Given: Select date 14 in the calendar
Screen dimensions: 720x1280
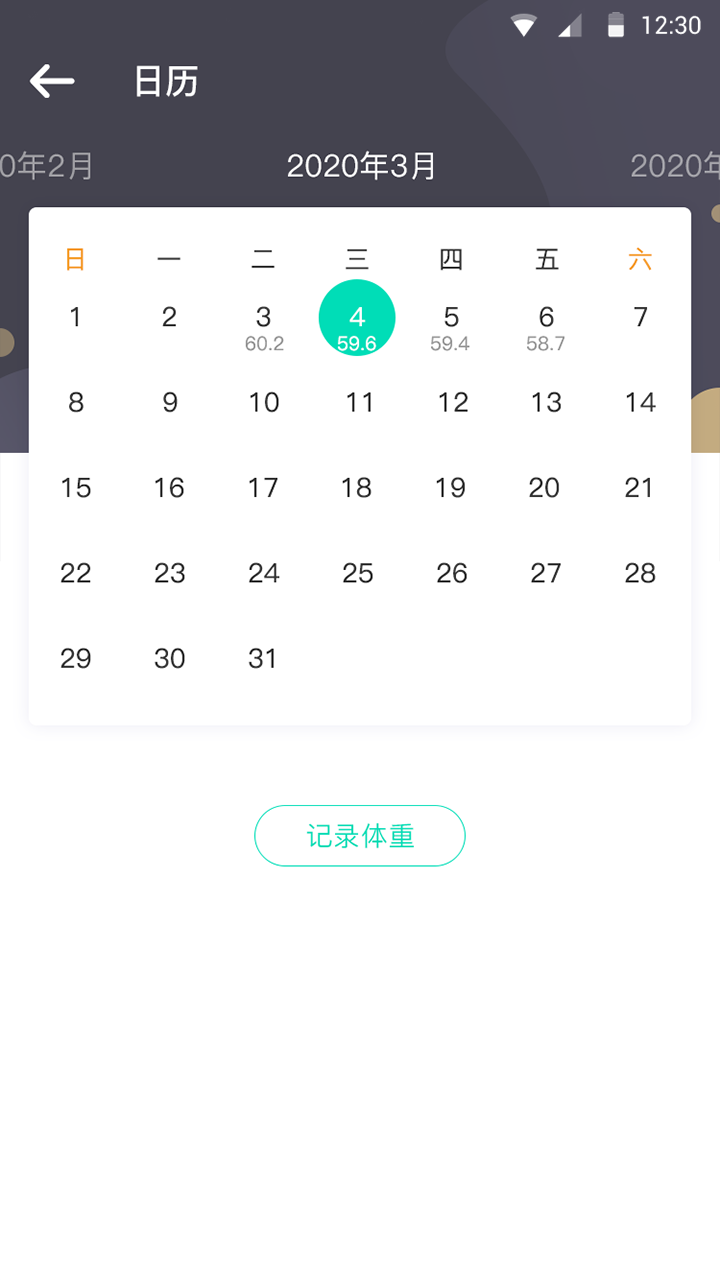Looking at the screenshot, I should click(640, 403).
